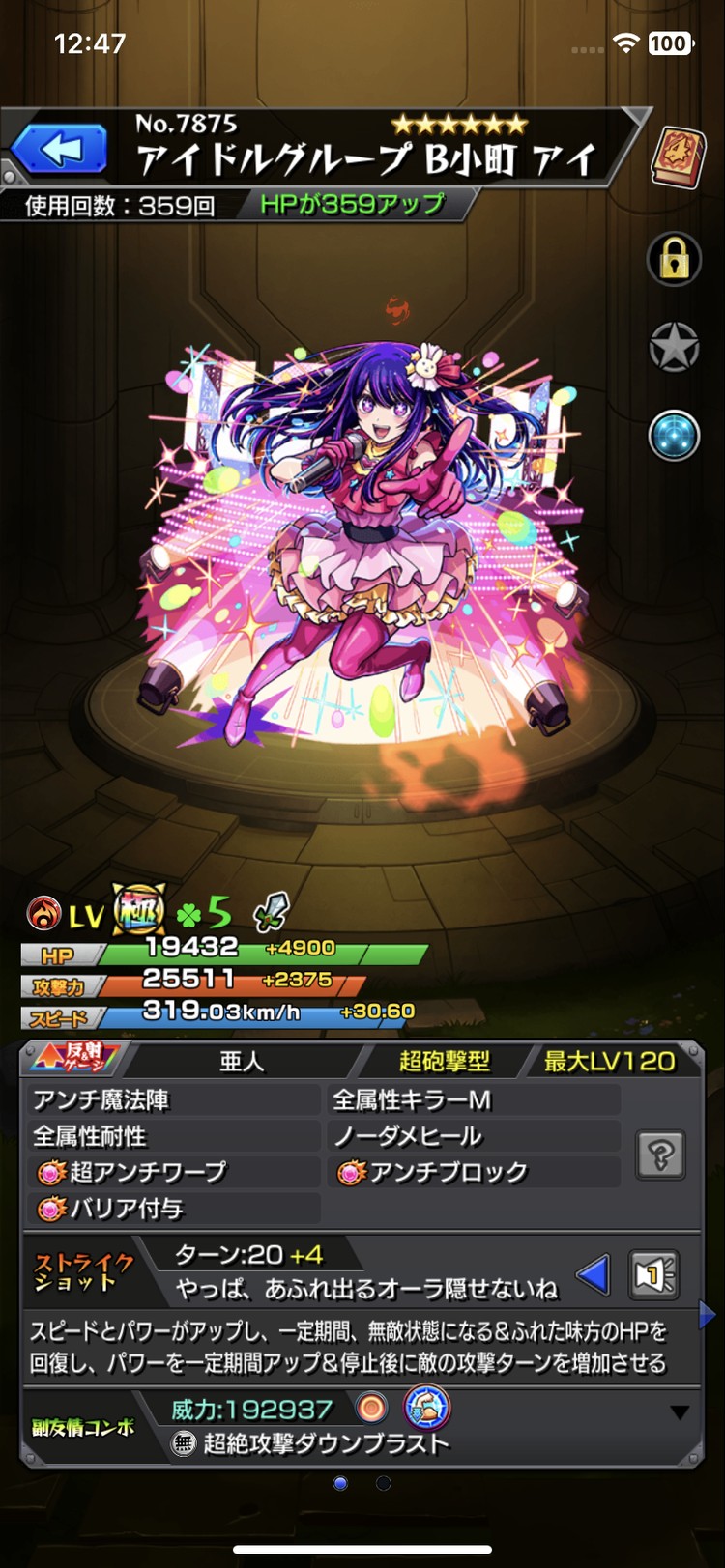725x1568 pixels.
Task: Go back with the blue arrow button
Action: click(x=60, y=150)
